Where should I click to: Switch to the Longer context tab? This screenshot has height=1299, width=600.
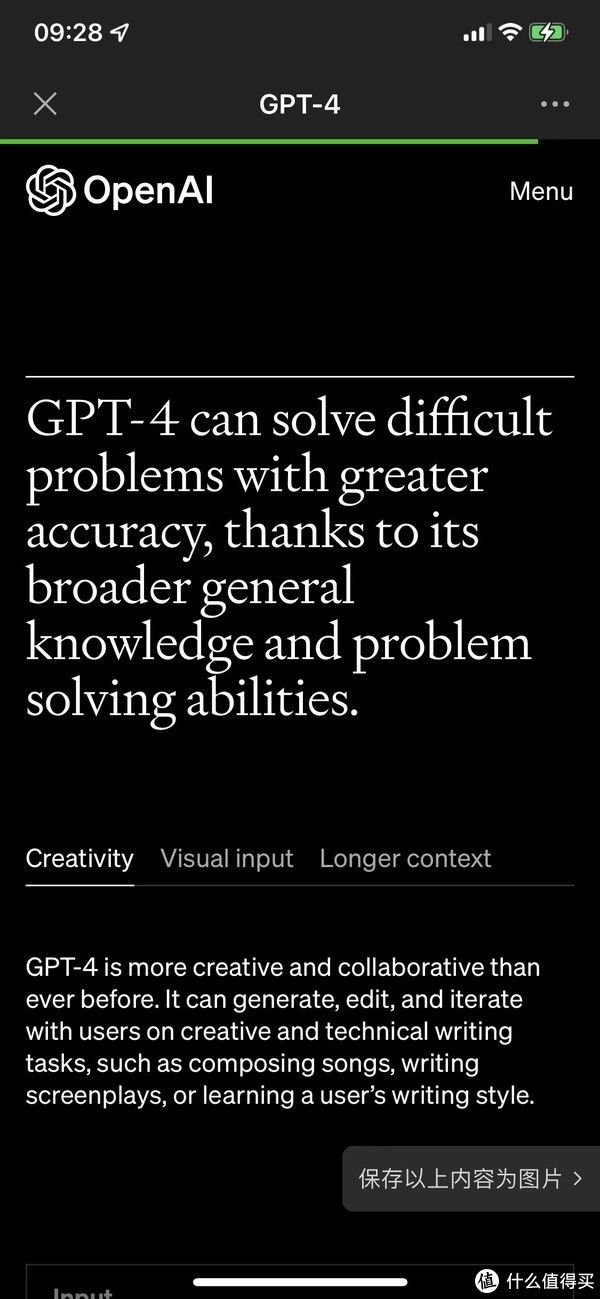click(x=405, y=859)
